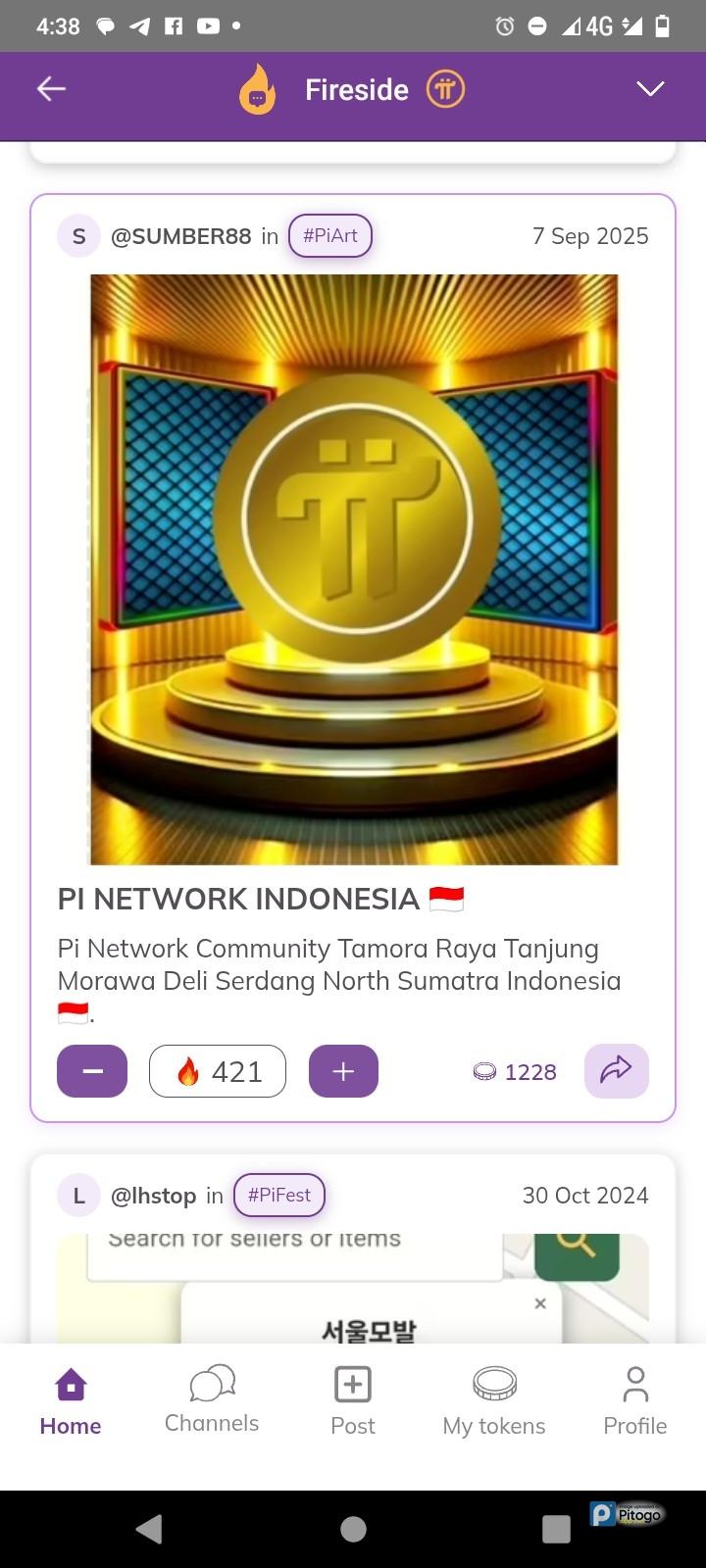
Task: Switch to the Home tab
Action: (x=71, y=1402)
